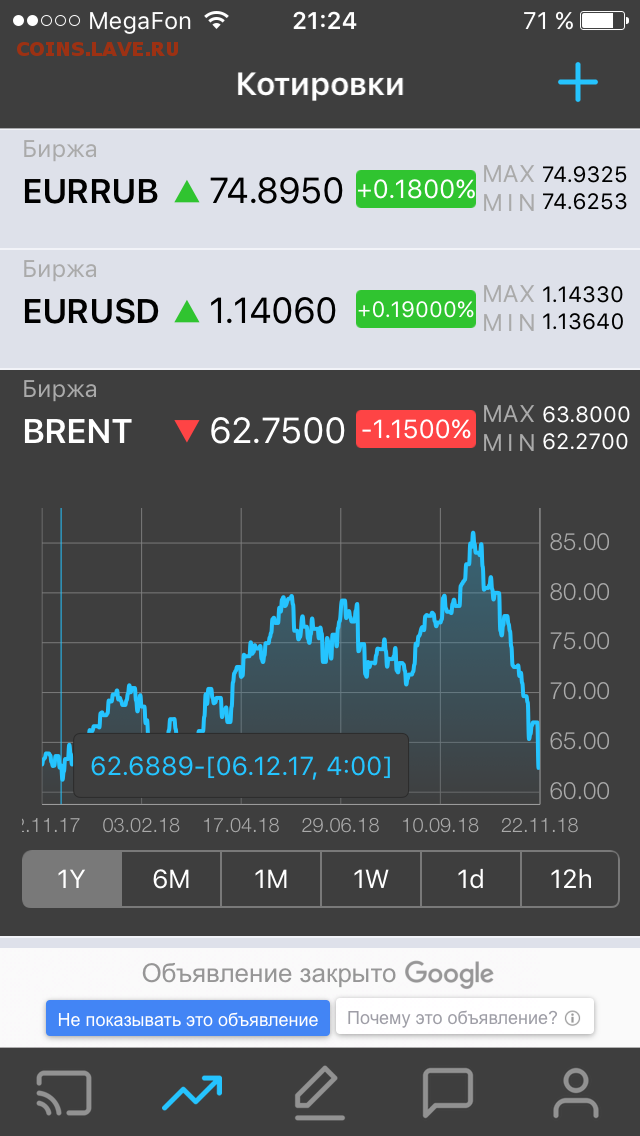Switch chart to 1d period

click(470, 879)
